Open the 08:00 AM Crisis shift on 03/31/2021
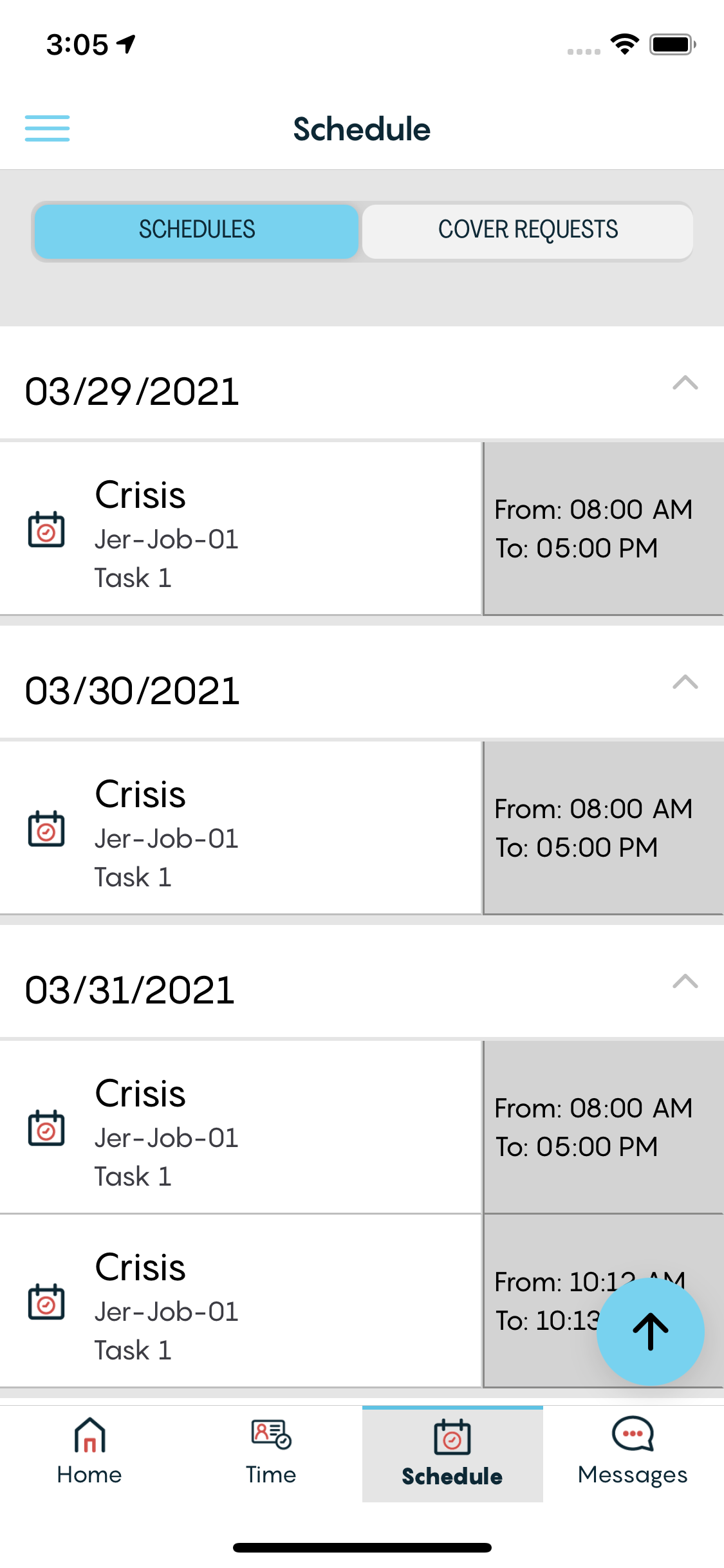 [362, 1127]
